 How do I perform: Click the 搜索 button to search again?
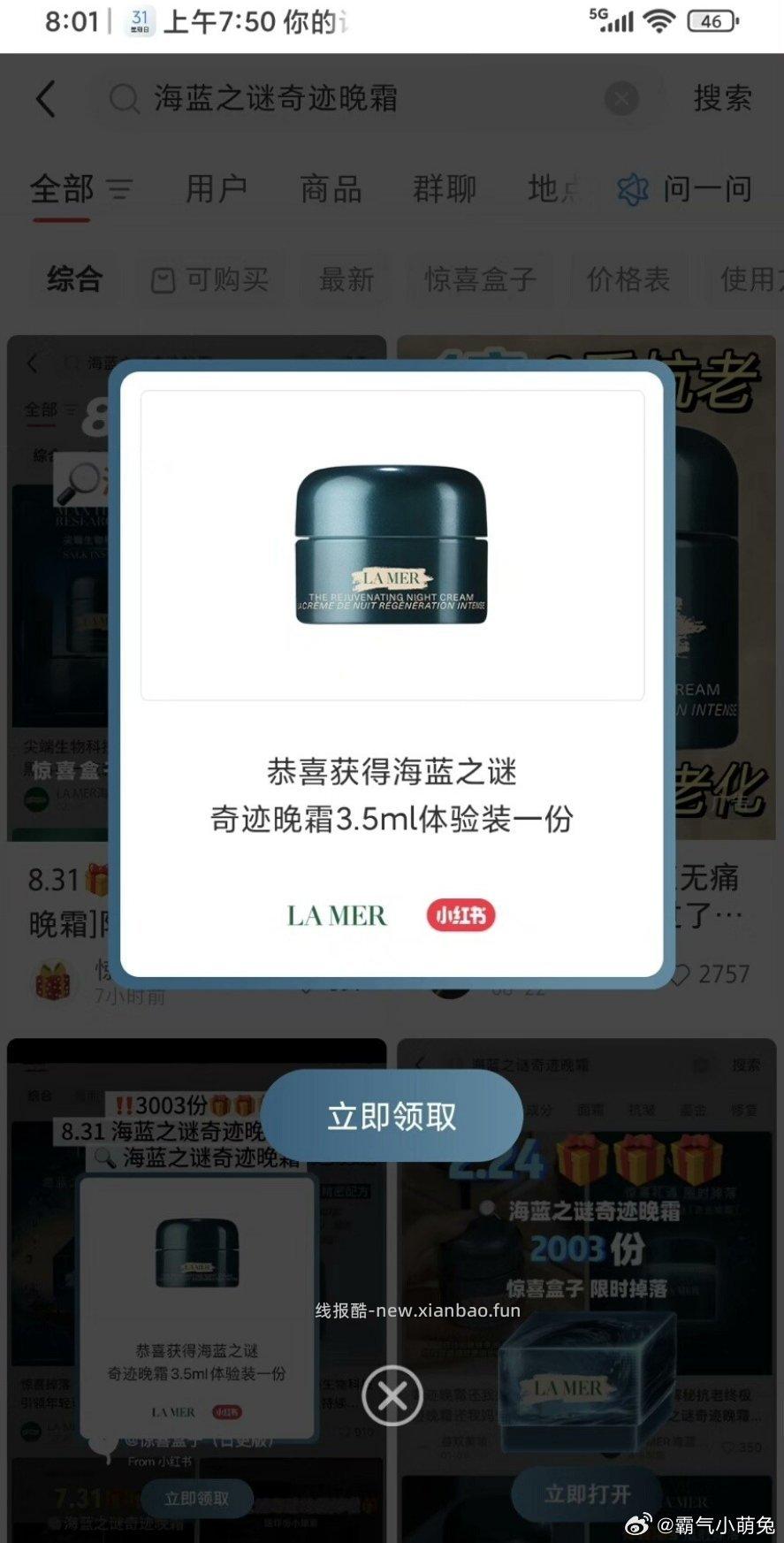tap(721, 99)
